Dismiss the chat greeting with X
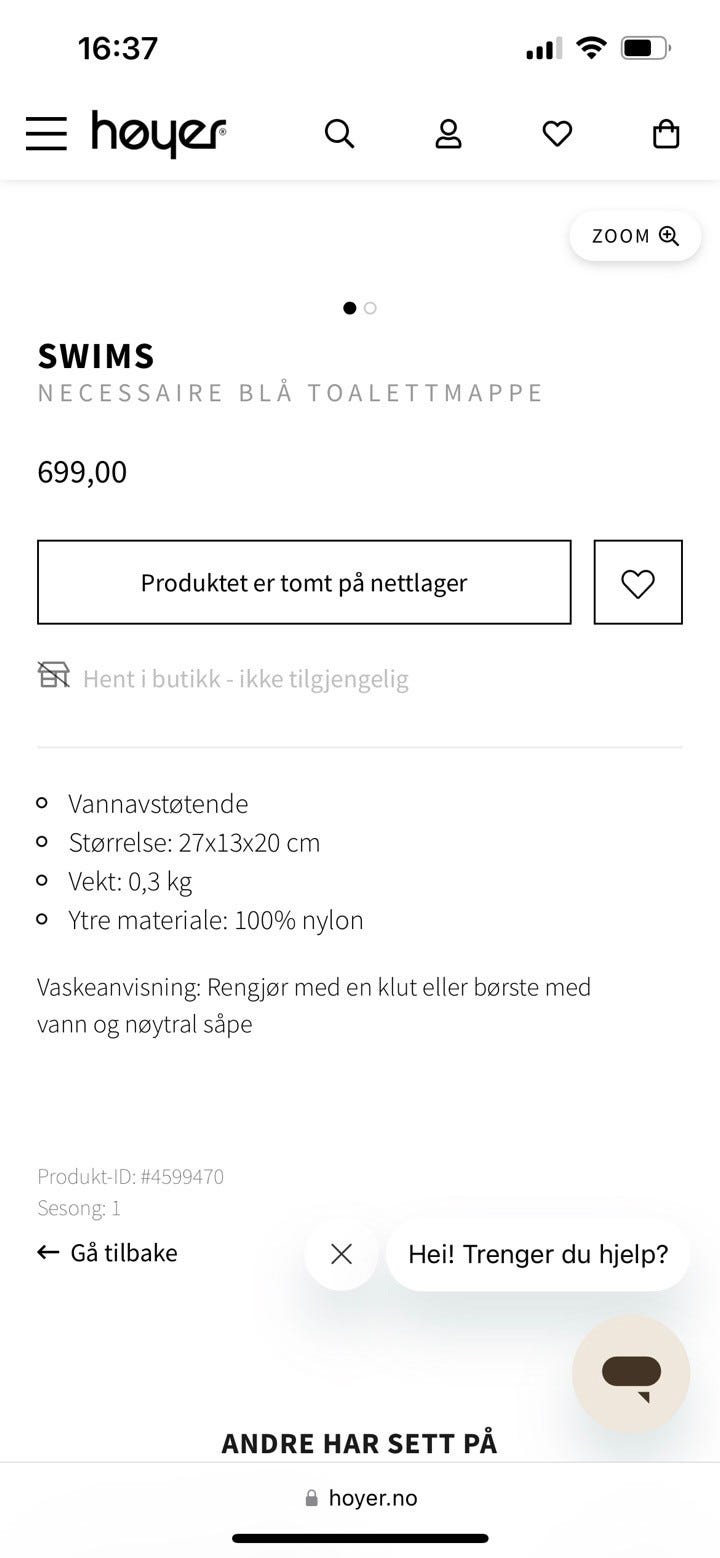The height and width of the screenshot is (1558, 720). [341, 1254]
